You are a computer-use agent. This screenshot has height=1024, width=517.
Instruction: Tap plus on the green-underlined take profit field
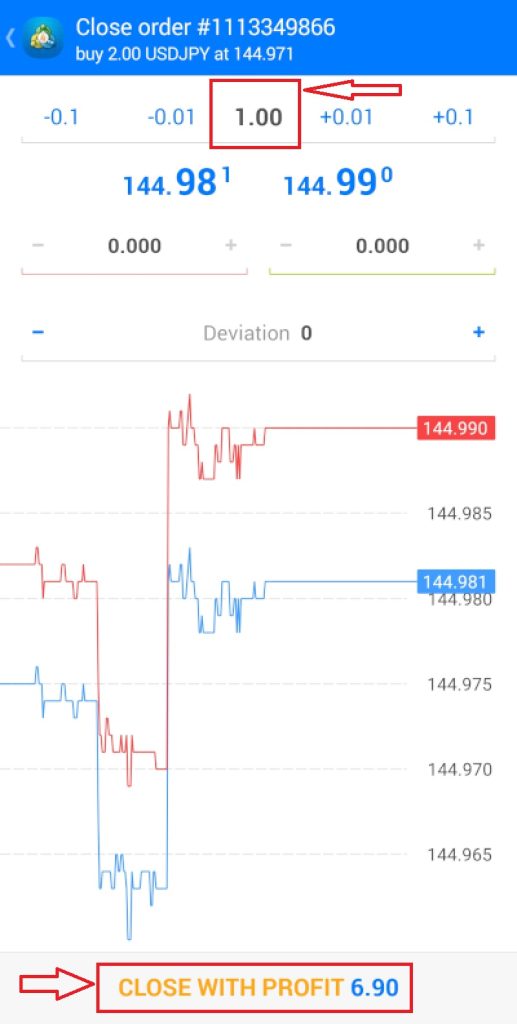point(478,246)
